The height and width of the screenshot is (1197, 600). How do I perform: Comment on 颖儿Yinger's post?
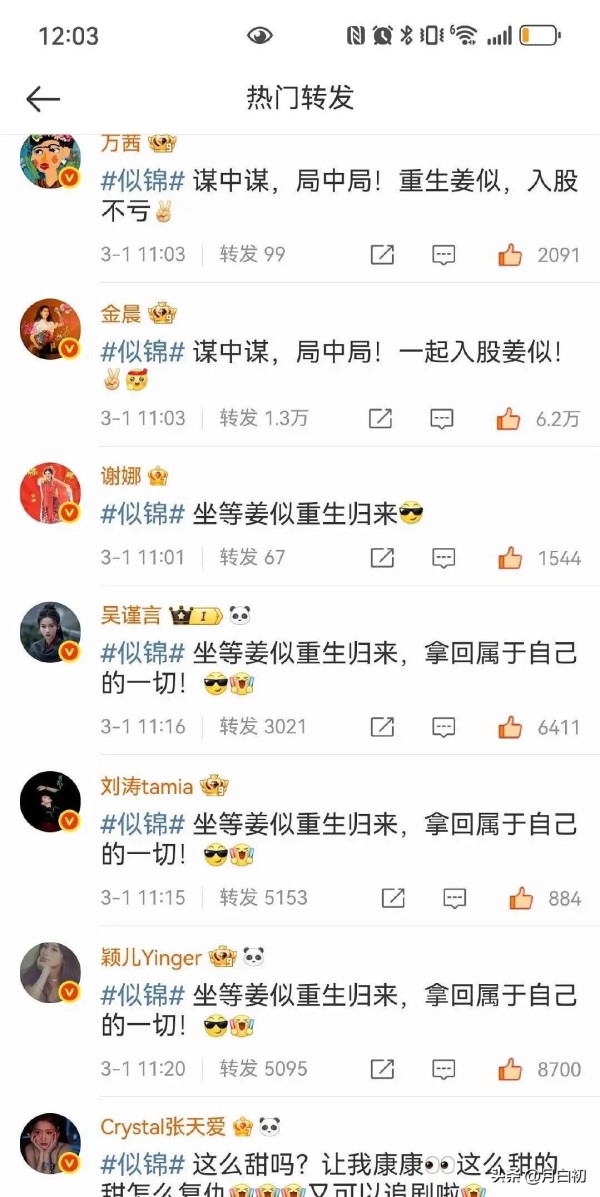(443, 1069)
